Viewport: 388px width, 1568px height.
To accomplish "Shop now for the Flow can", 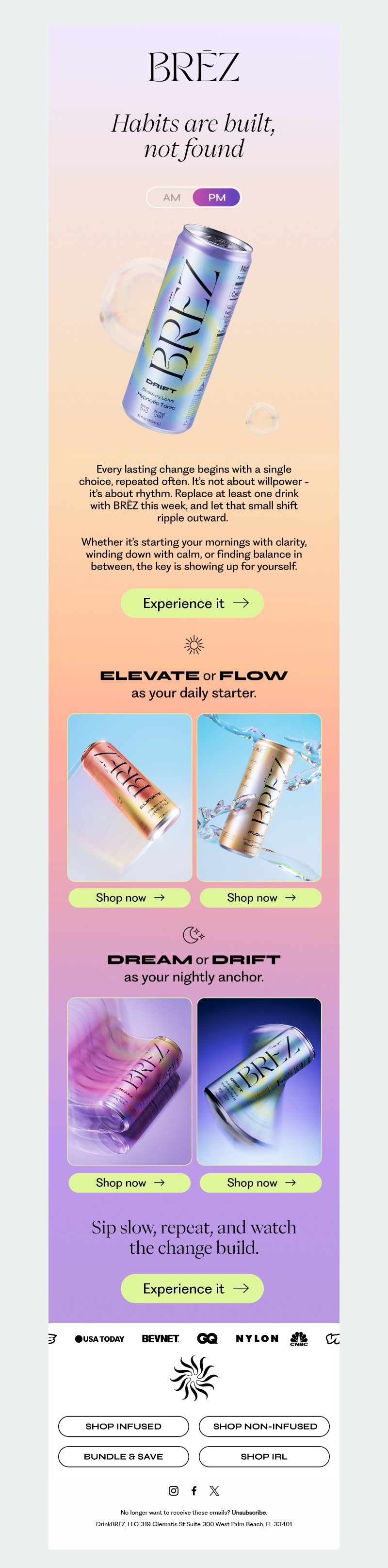I will (x=260, y=897).
